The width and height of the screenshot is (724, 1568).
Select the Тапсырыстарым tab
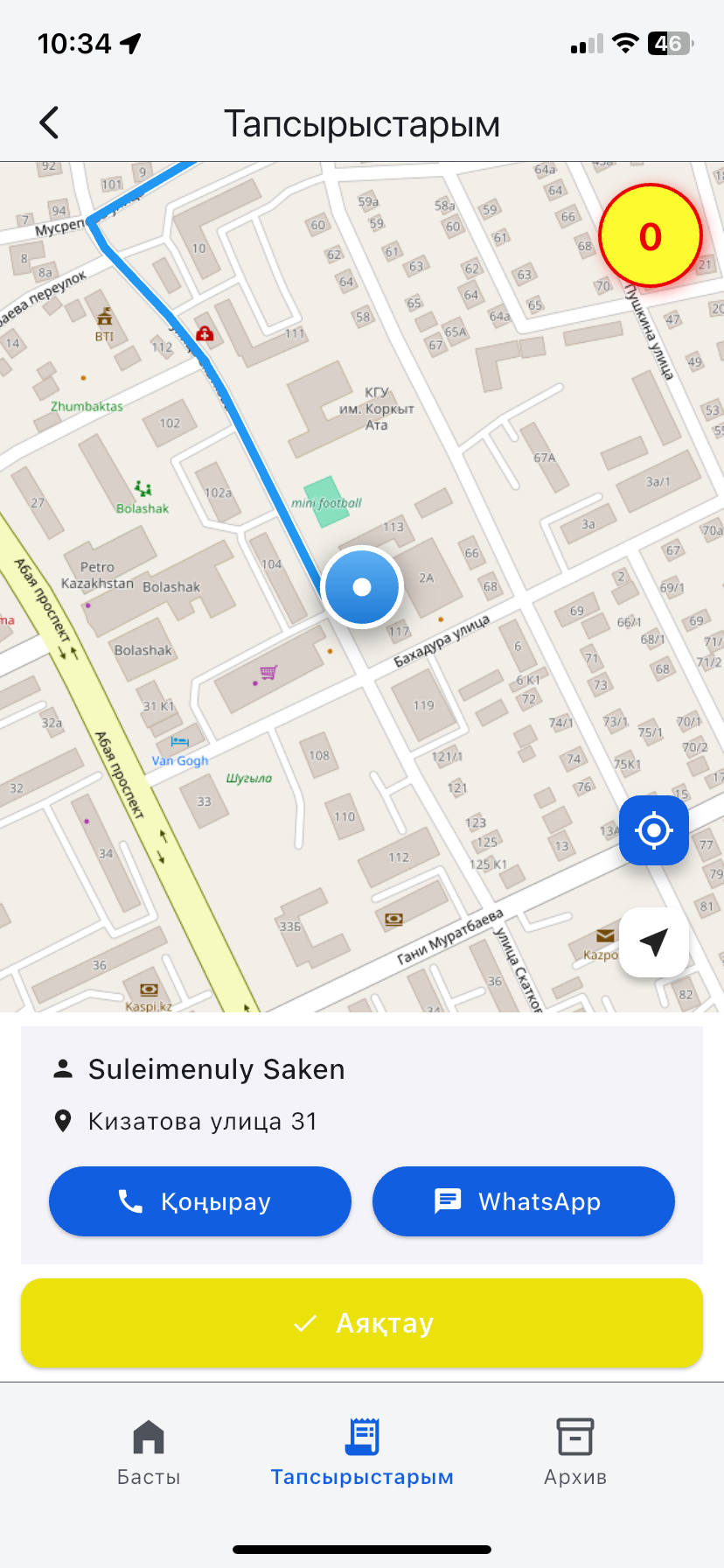362,1452
